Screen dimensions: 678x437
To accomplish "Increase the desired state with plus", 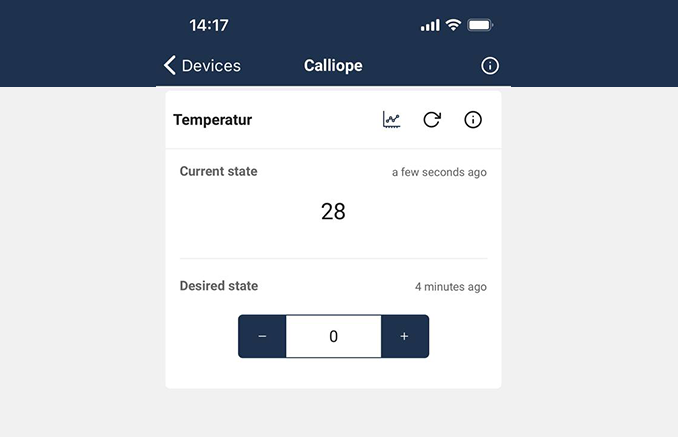I will point(404,336).
